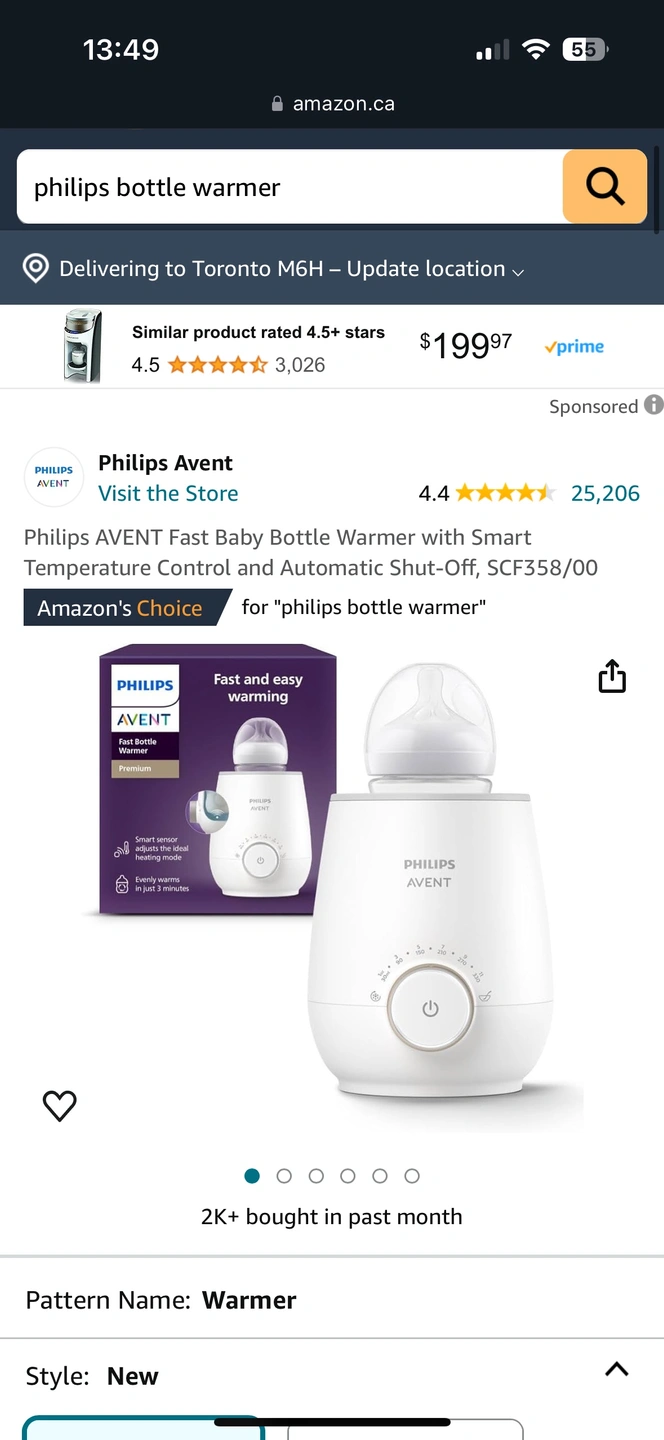Visit the Philips Avent Store
Screen dimensions: 664x1440
[x=168, y=493]
